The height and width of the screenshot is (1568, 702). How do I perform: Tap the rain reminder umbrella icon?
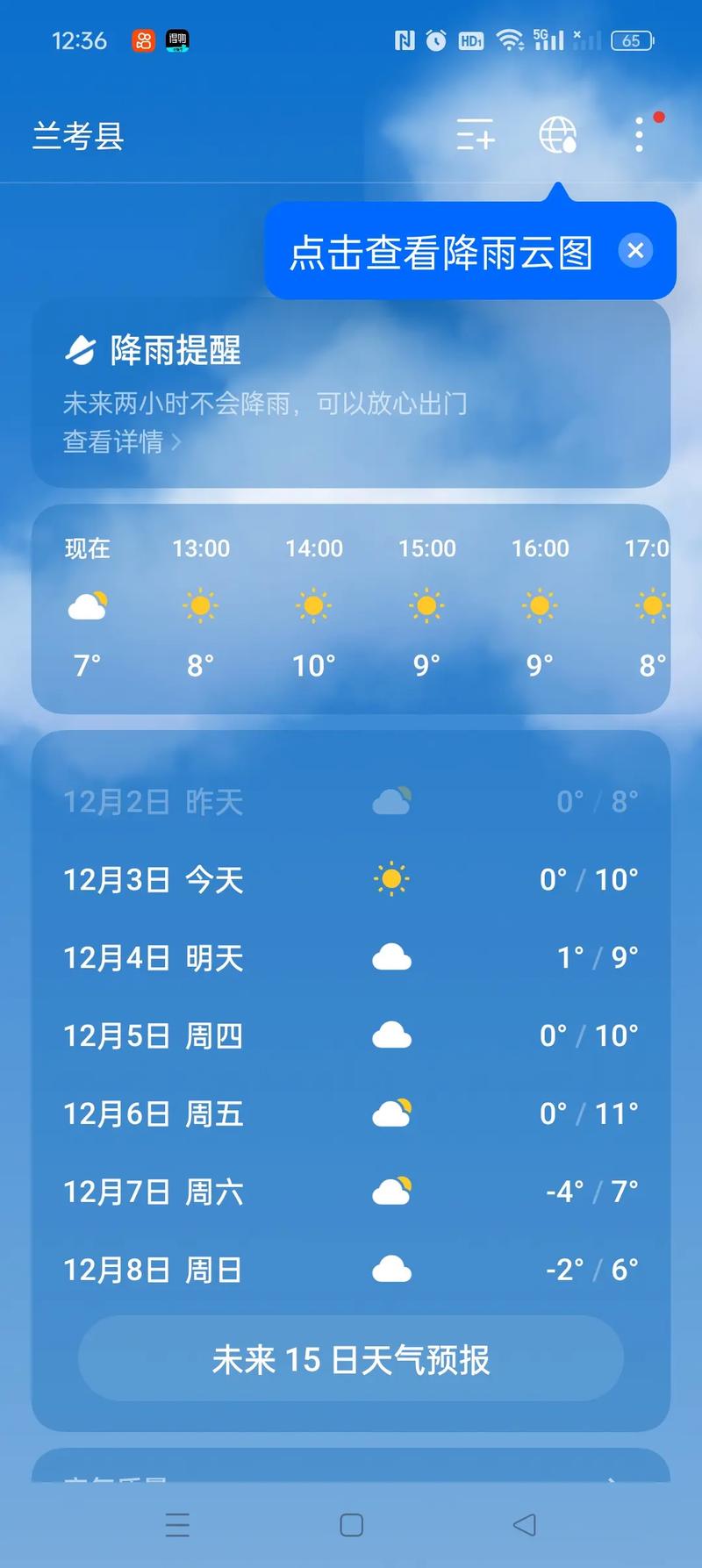pos(79,347)
